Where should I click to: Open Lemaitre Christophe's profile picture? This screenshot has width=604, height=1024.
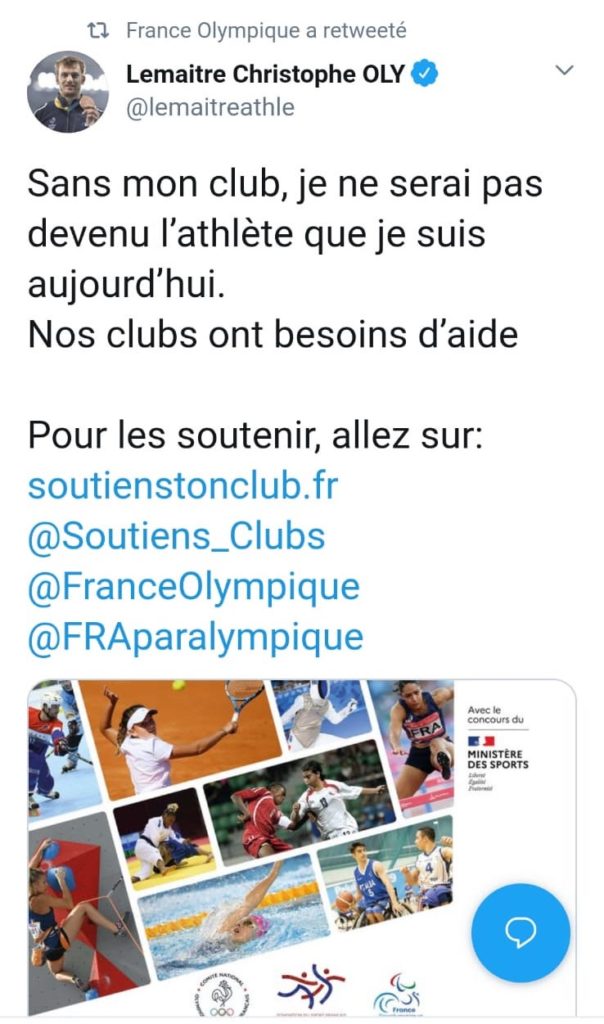click(x=68, y=92)
